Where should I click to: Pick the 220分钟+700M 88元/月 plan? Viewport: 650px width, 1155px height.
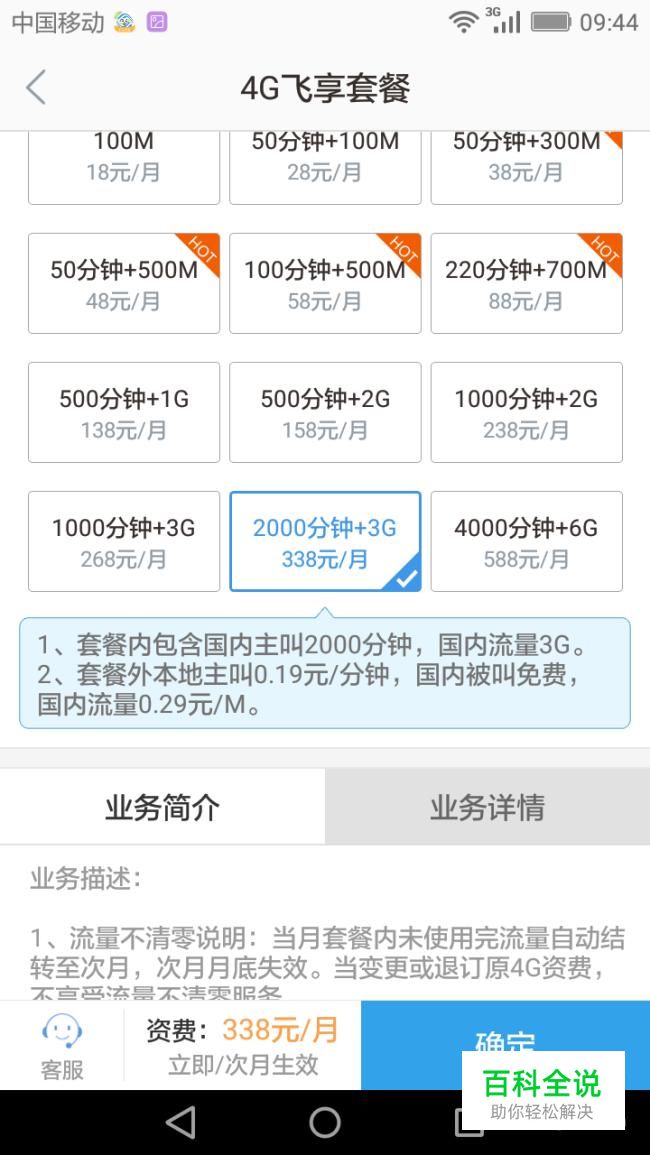coord(526,284)
